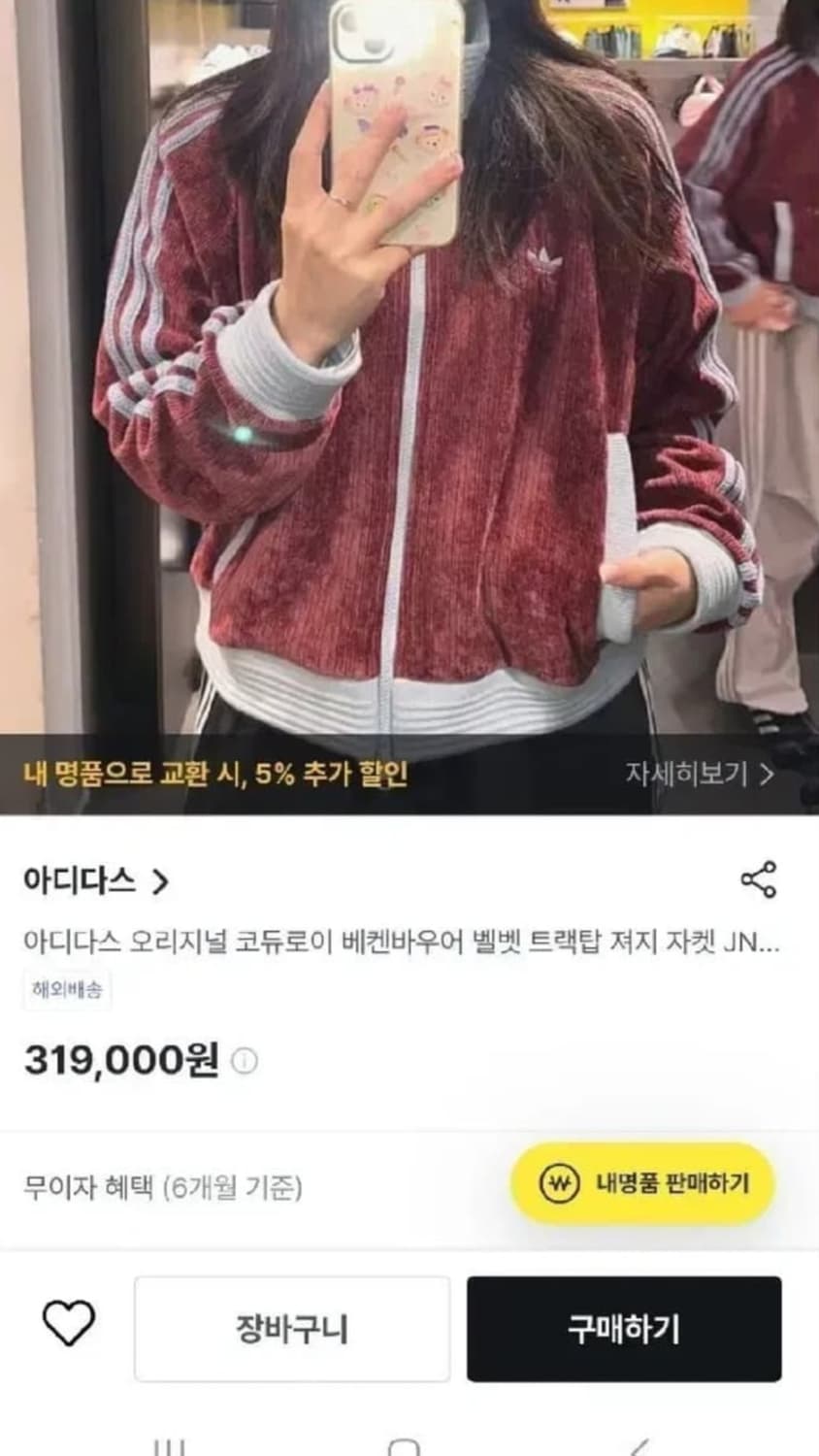Tap the yellow 내명품 판매하기 button
The image size is (819, 1456).
[x=640, y=1183]
